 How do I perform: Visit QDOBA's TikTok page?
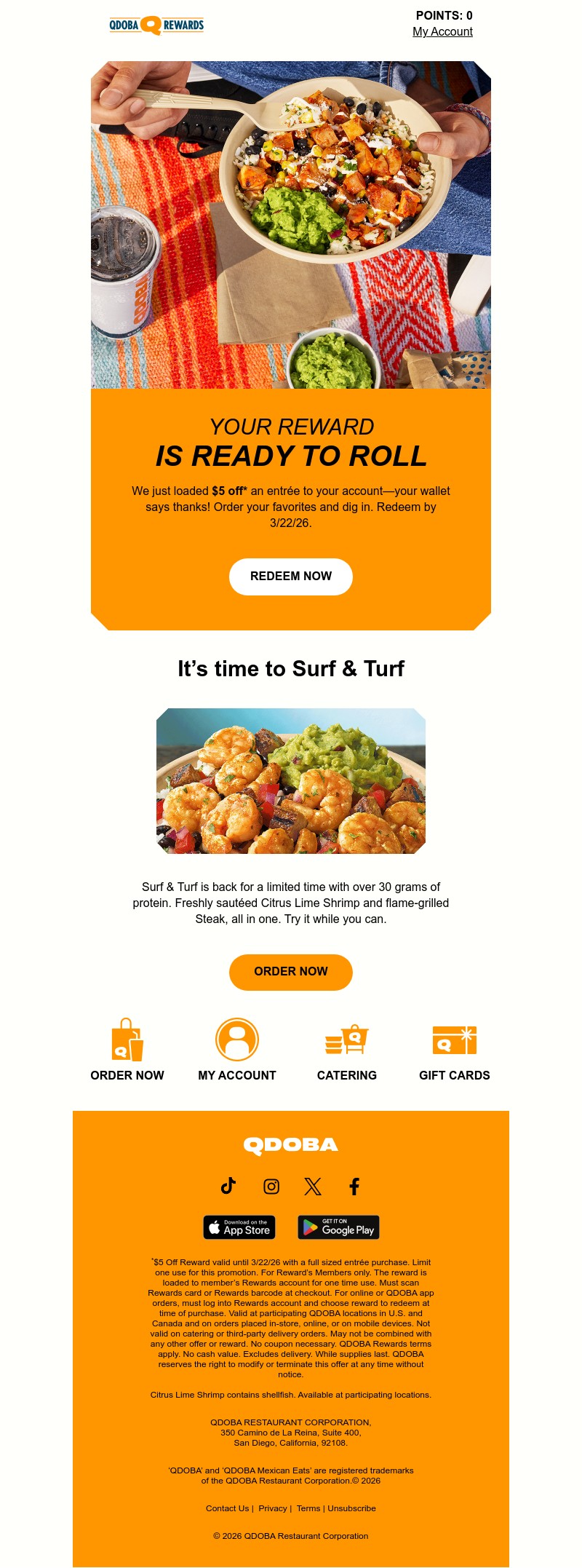228,1186
